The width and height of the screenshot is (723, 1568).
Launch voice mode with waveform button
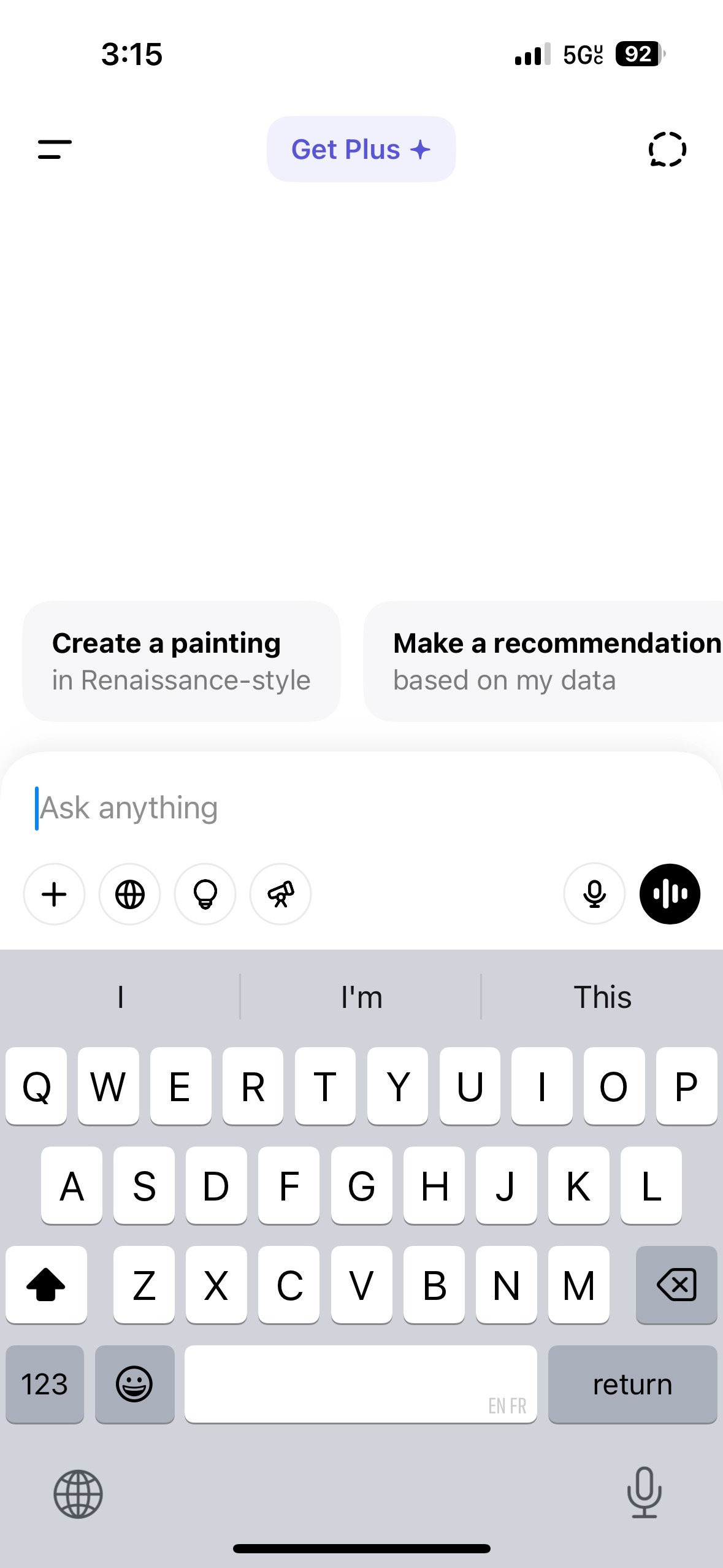coord(670,894)
